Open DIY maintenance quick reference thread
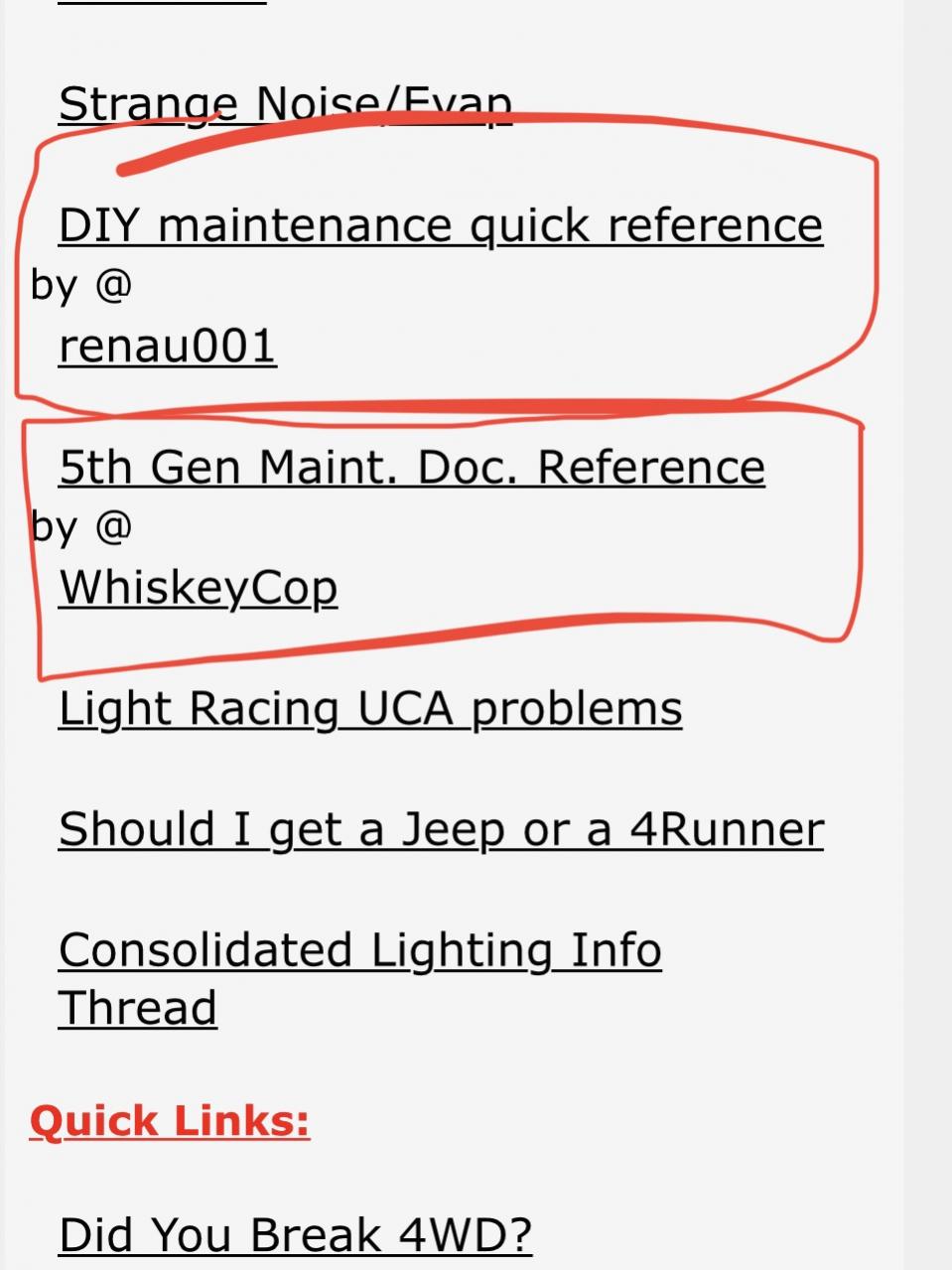Screen dimensions: 952x1270 click(x=441, y=225)
